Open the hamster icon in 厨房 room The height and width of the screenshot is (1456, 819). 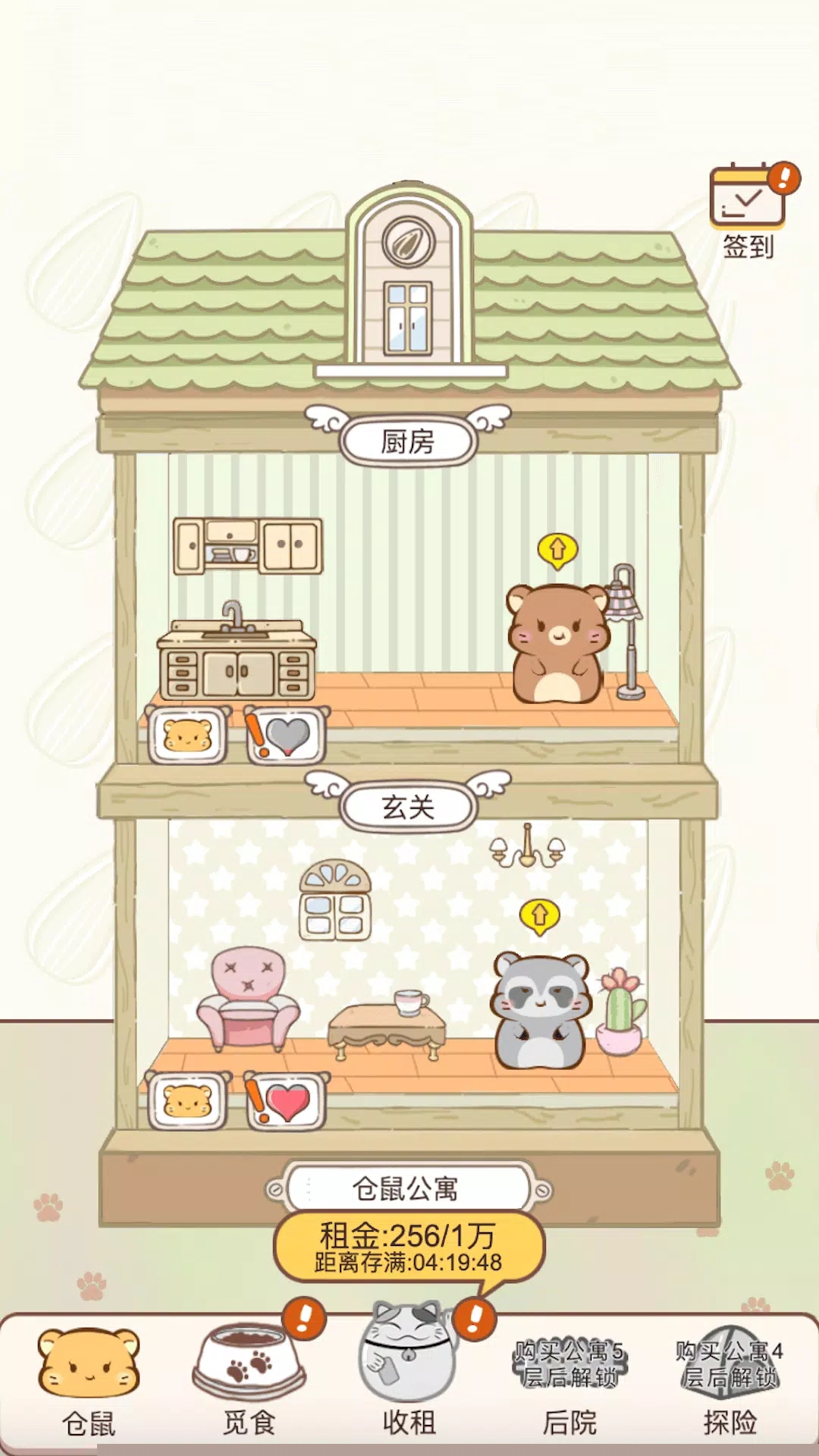coord(187,736)
